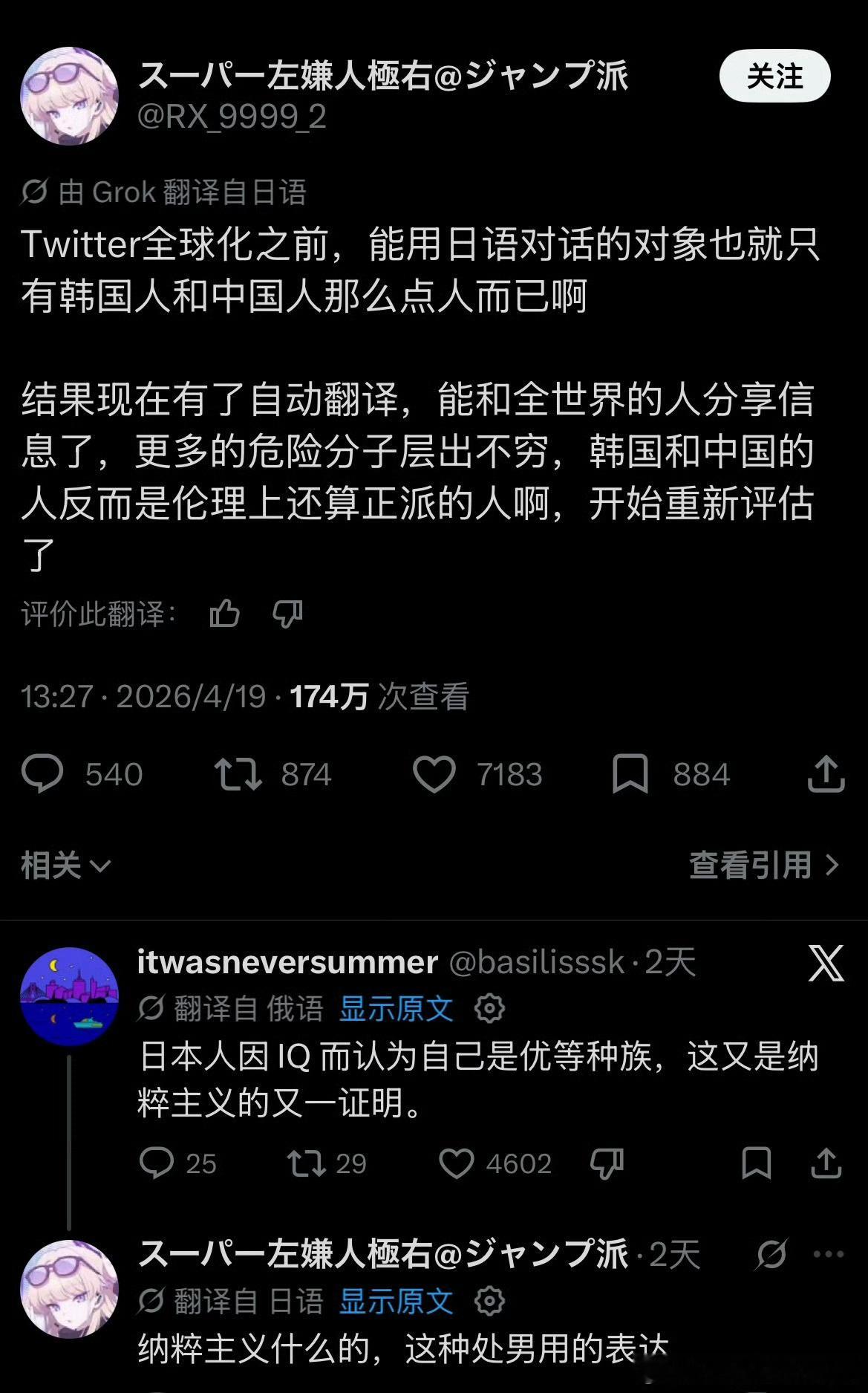Bookmark the main tweet

pyautogui.click(x=630, y=775)
